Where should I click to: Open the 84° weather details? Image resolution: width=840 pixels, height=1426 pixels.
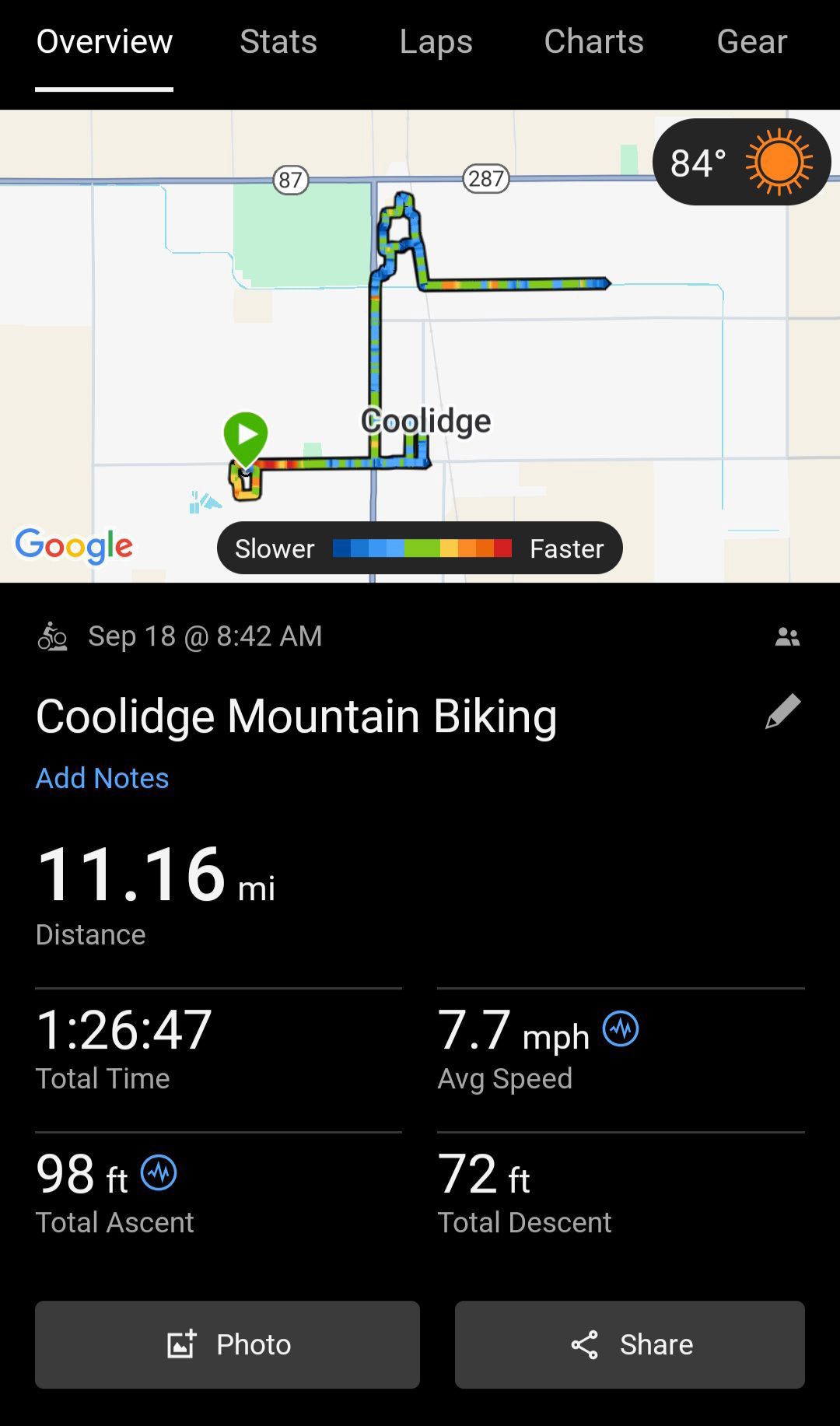(x=741, y=162)
